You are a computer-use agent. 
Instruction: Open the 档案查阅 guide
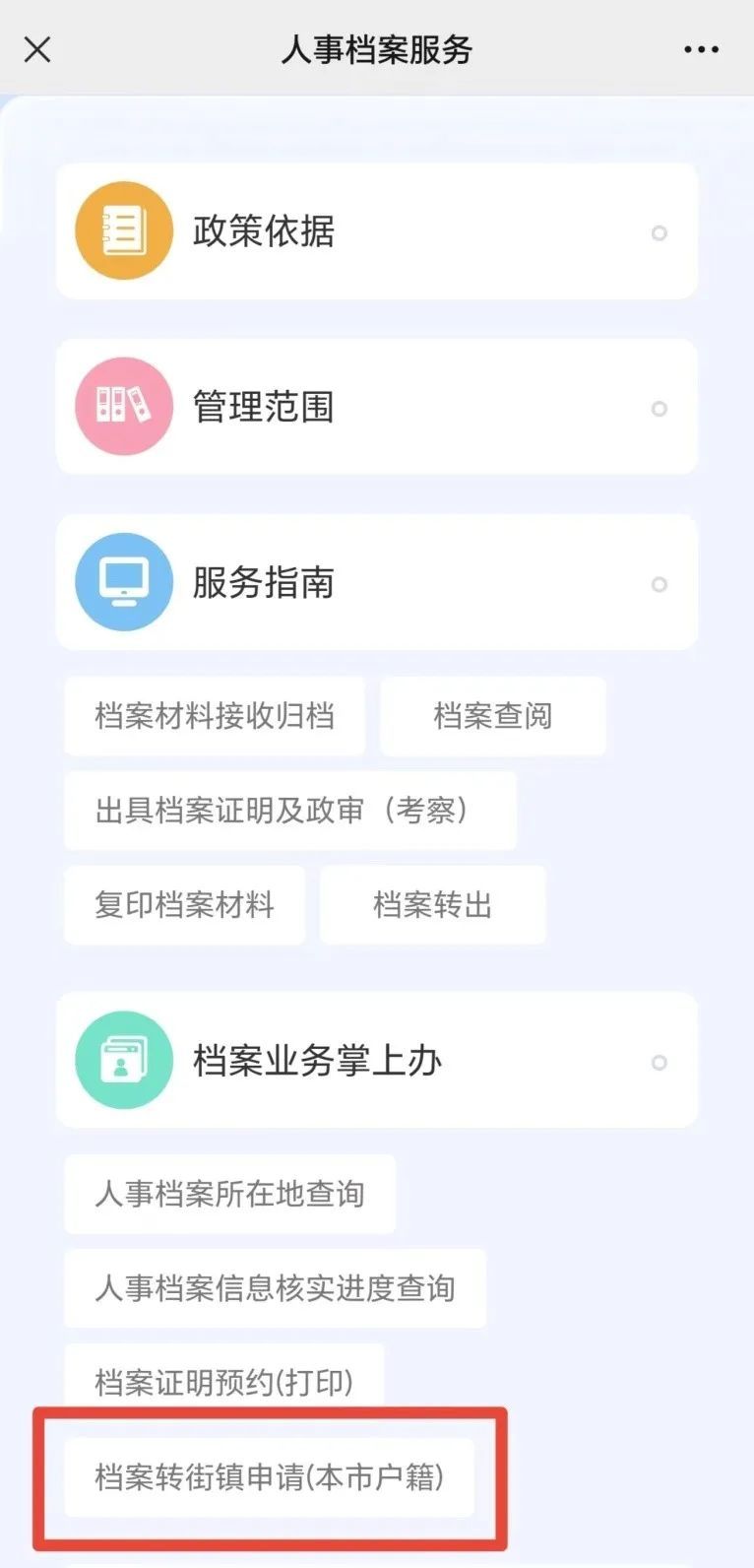coord(492,715)
